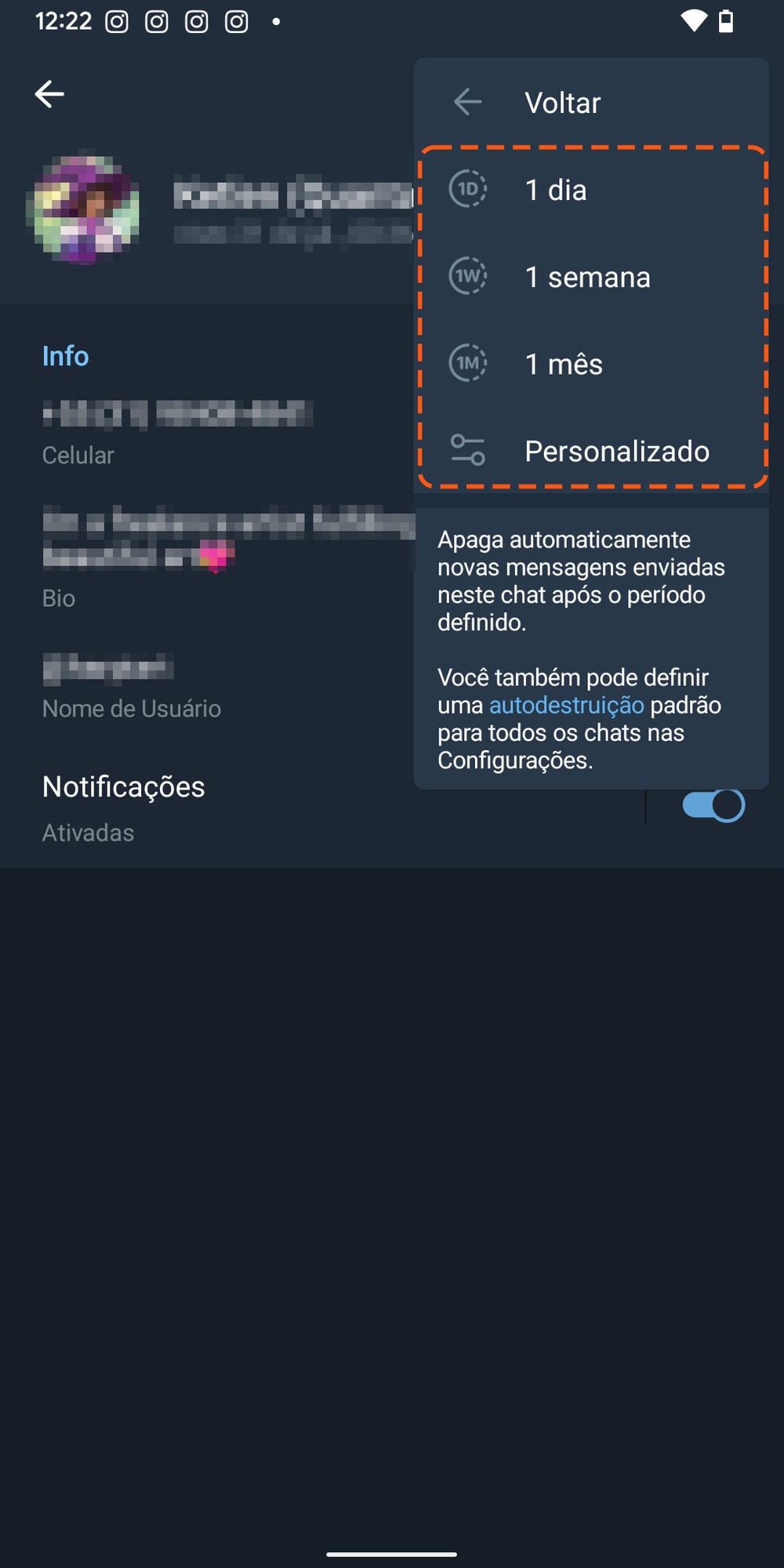The height and width of the screenshot is (1568, 784).
Task: Tap the Celular phone number row
Action: 178,430
